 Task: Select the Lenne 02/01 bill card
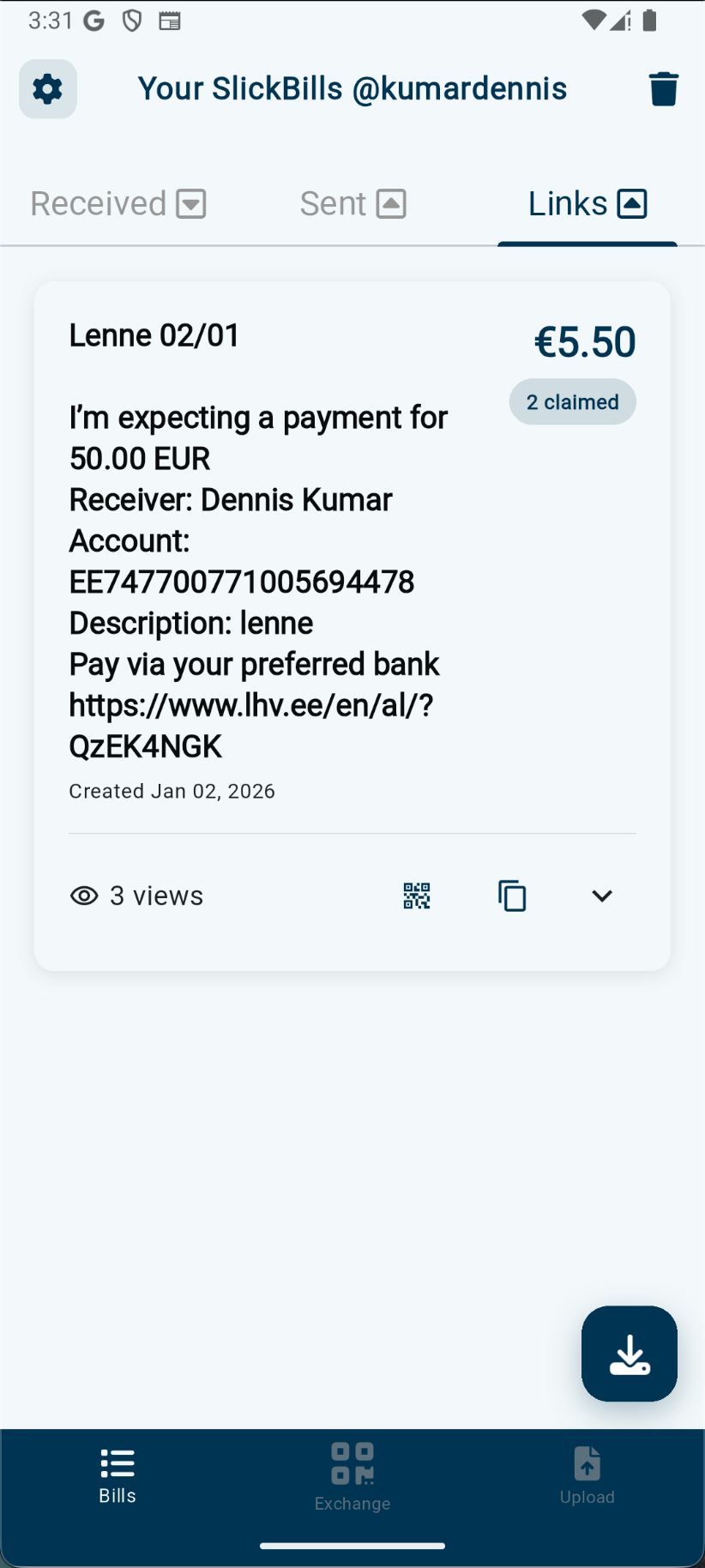[352, 624]
